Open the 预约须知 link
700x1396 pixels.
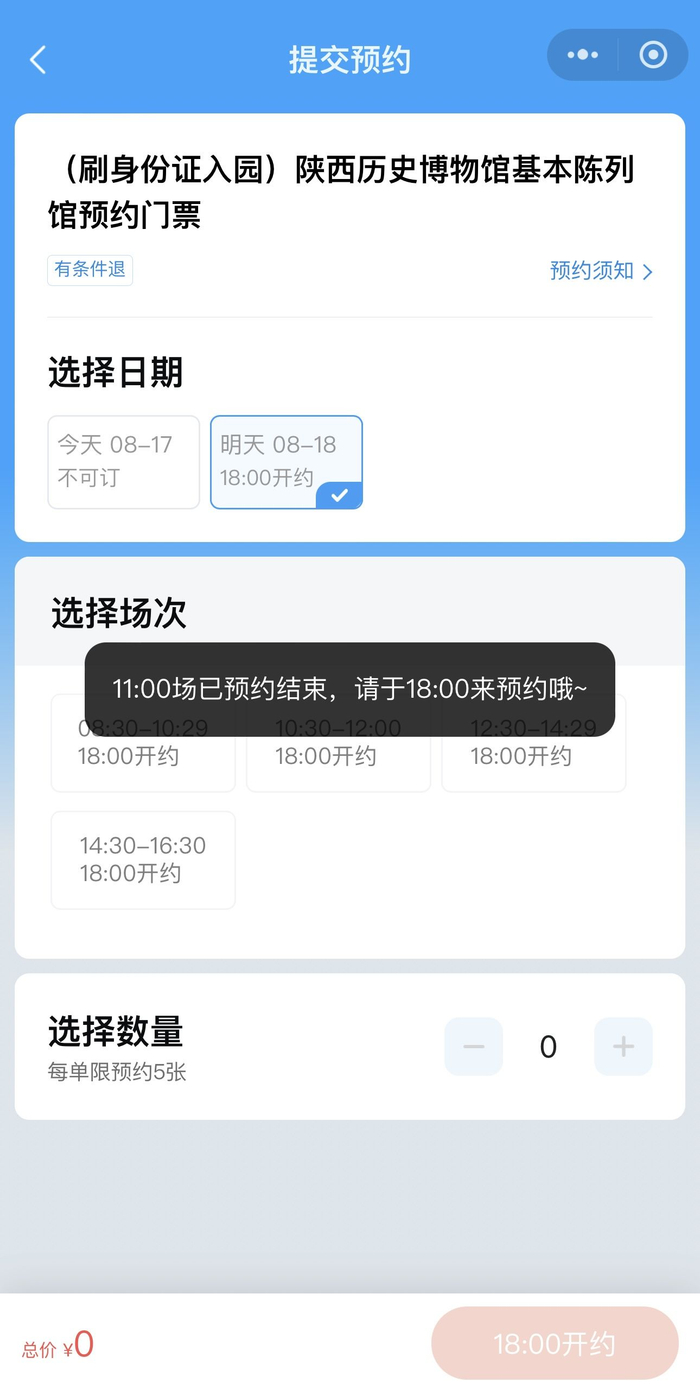(x=601, y=271)
